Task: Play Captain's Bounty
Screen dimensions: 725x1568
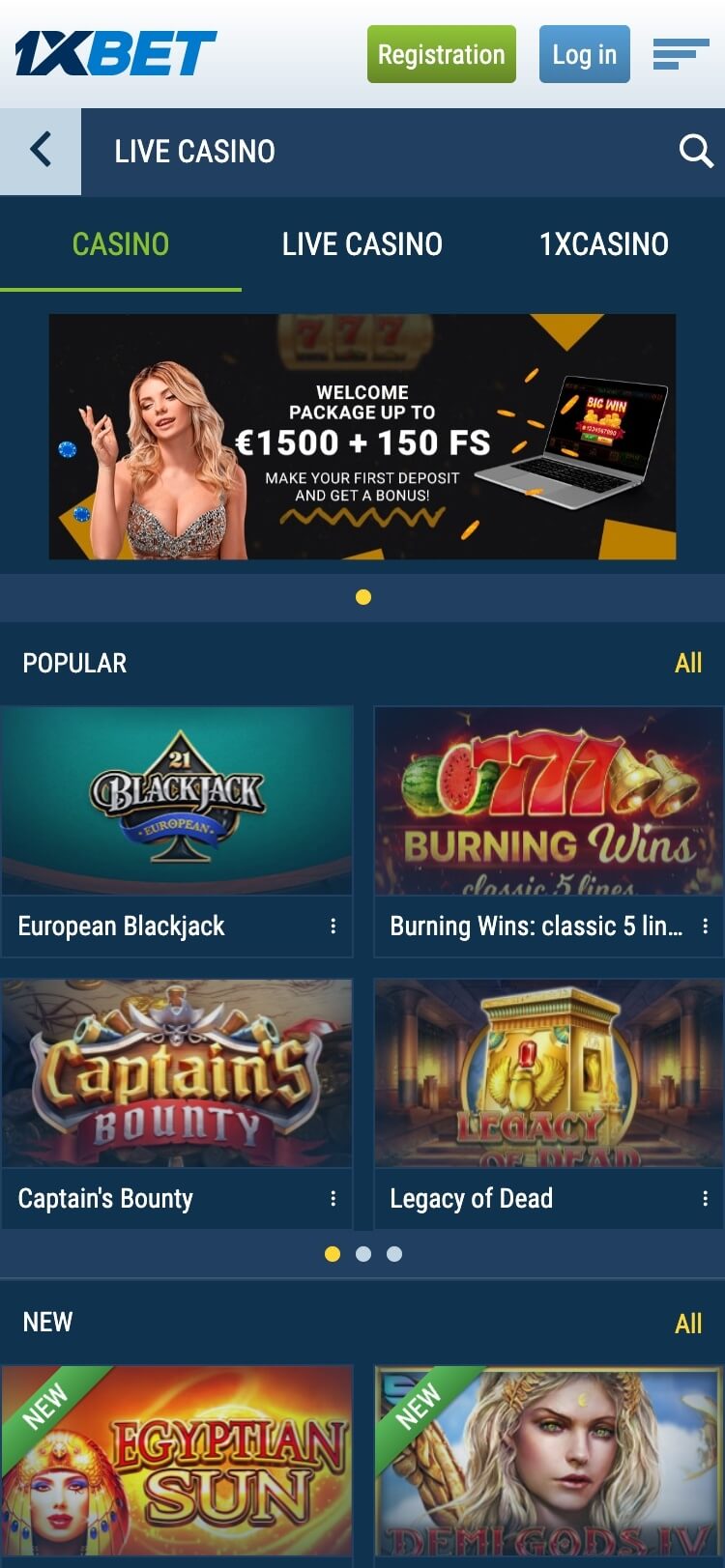Action: point(177,1074)
